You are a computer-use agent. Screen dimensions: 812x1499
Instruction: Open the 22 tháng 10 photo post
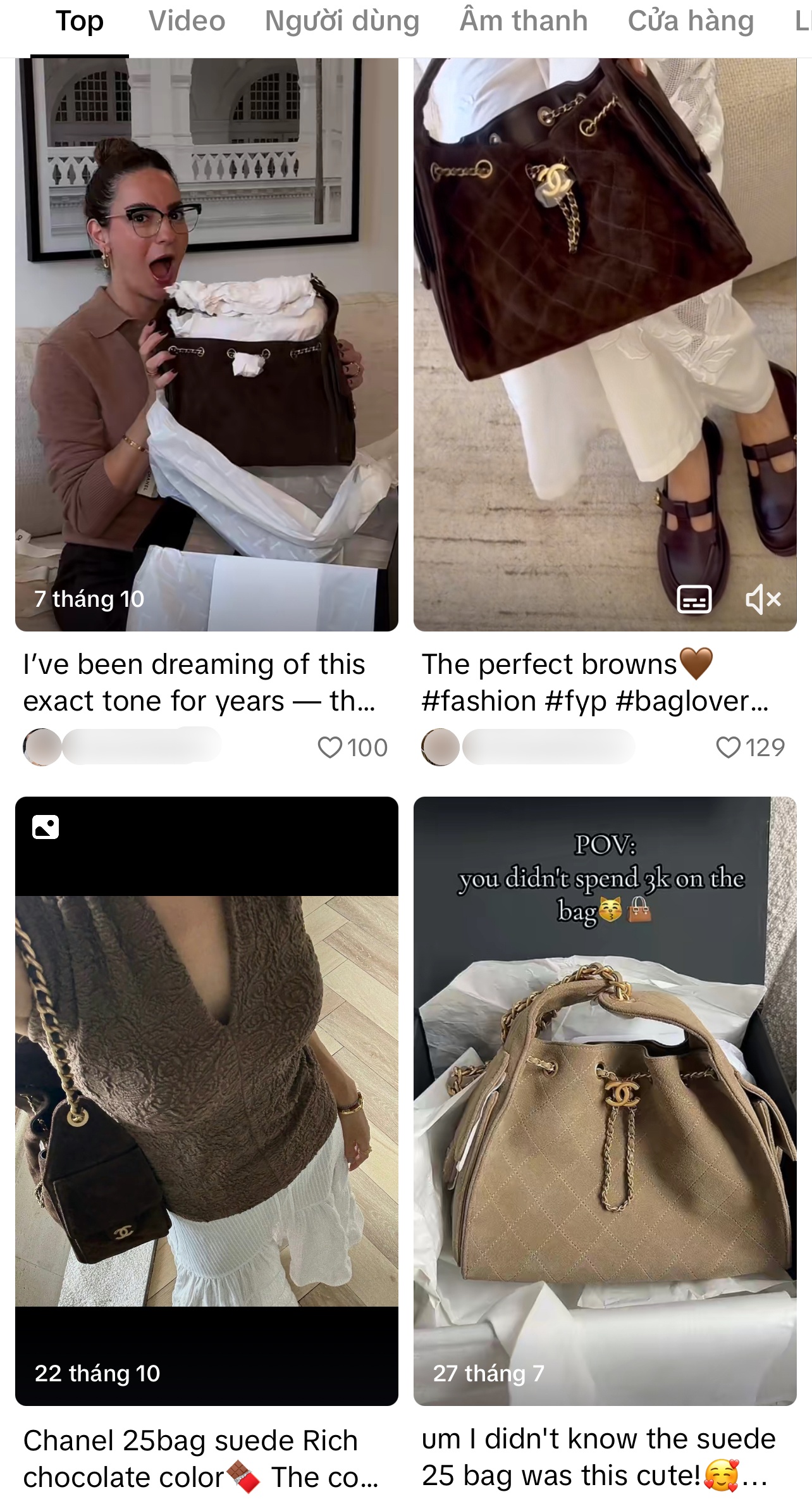click(206, 1101)
